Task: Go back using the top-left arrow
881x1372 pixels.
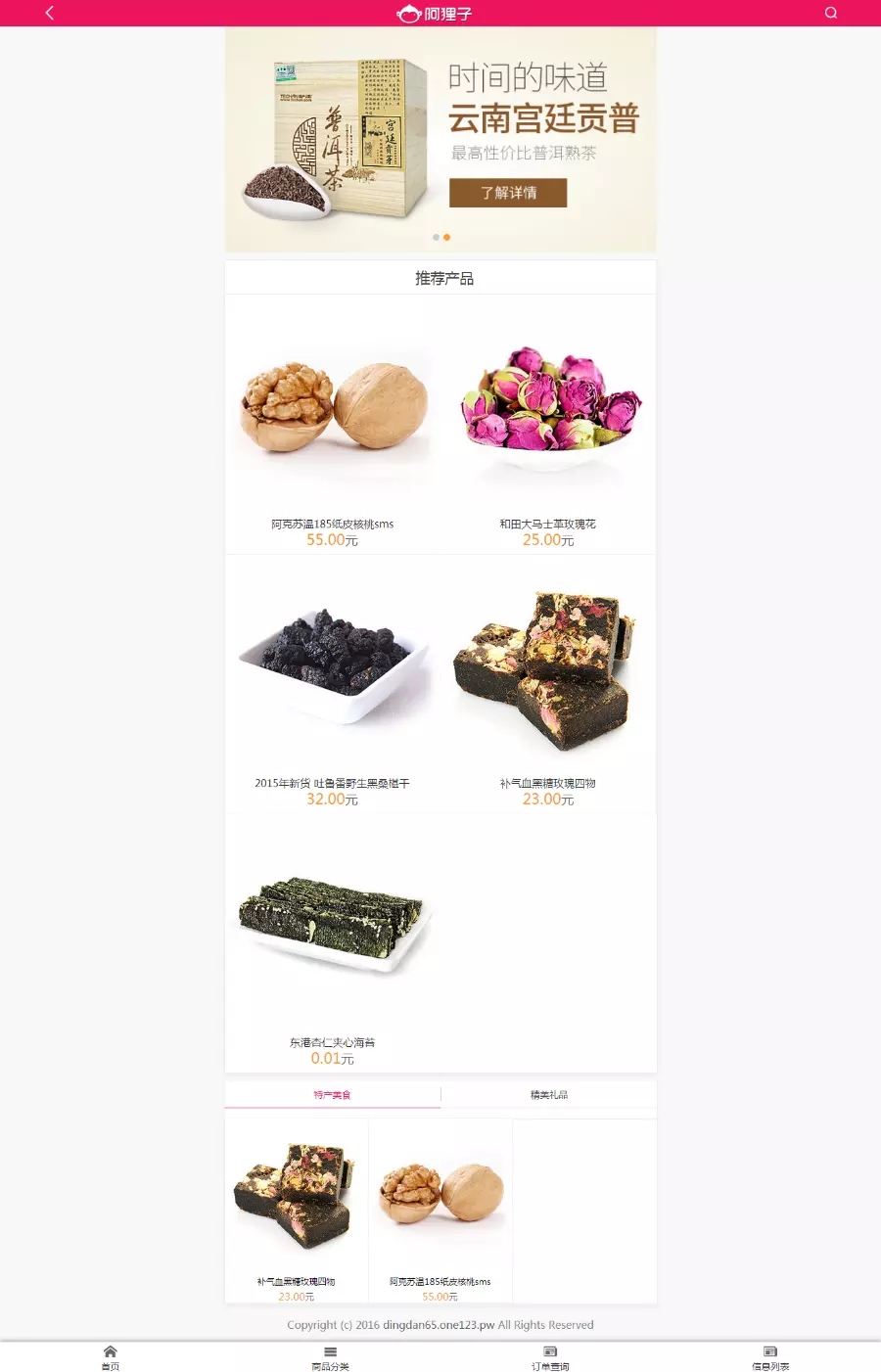Action: click(50, 13)
